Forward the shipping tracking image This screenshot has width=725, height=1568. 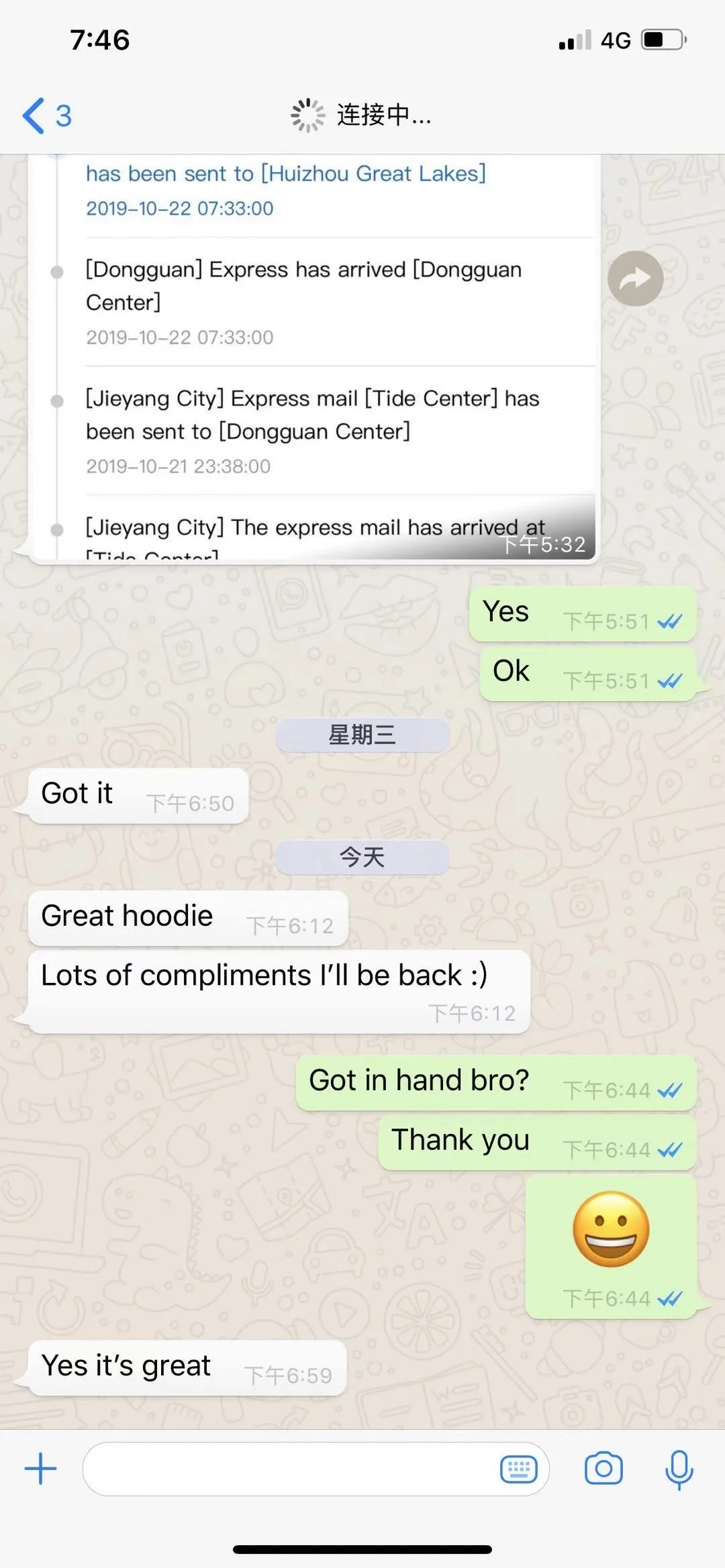(635, 278)
